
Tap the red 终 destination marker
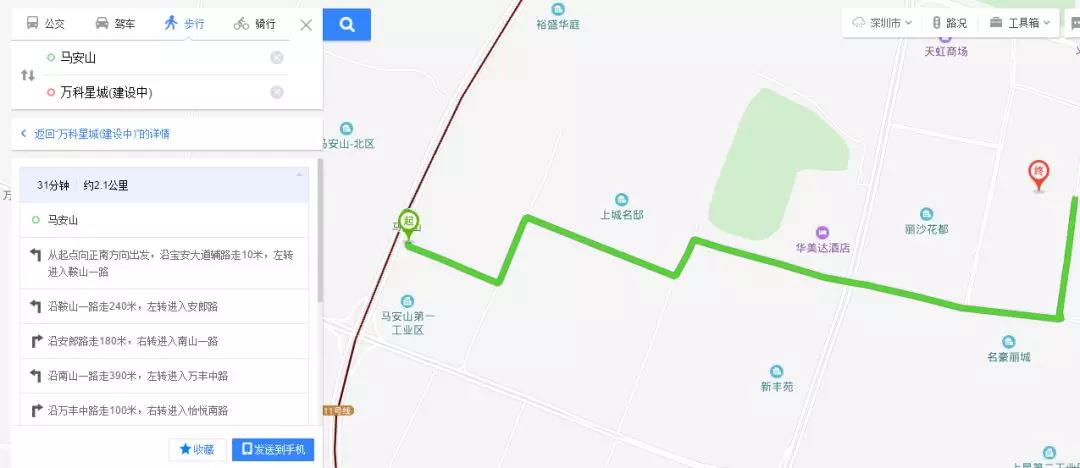coord(1039,176)
